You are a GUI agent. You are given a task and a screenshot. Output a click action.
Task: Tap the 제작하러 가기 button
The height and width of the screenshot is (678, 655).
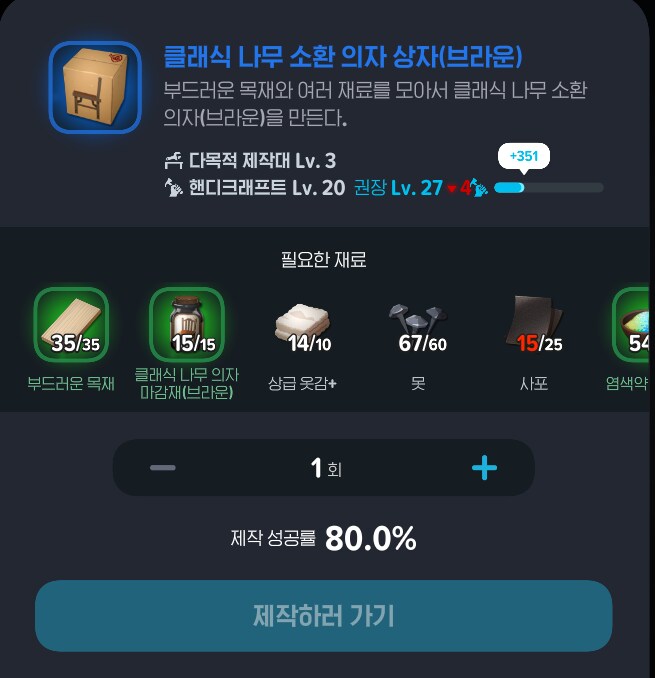tap(323, 616)
